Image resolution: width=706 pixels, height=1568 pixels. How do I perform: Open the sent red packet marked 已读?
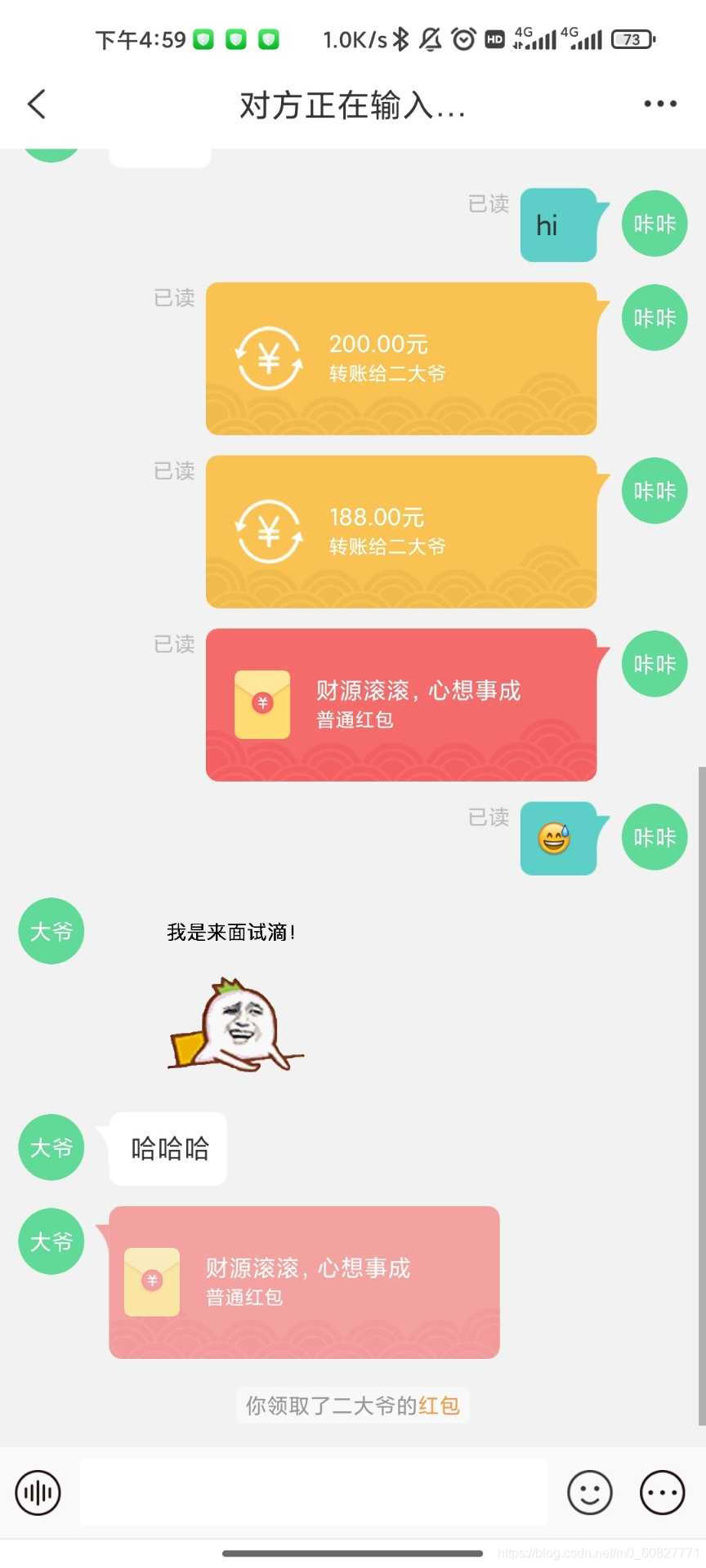[400, 705]
